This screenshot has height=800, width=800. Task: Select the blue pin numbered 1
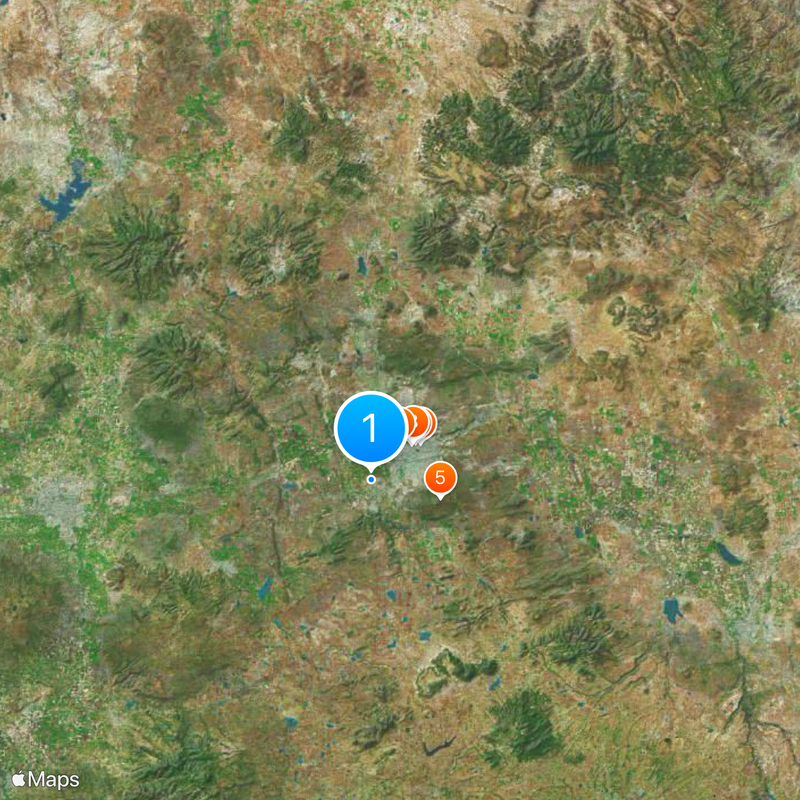pos(371,428)
